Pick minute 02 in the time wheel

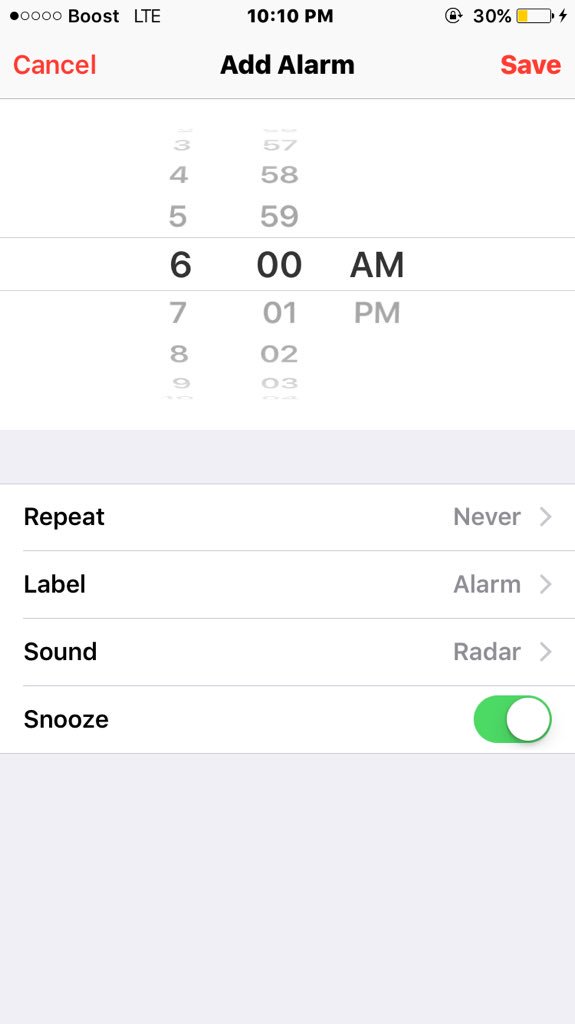coord(279,354)
